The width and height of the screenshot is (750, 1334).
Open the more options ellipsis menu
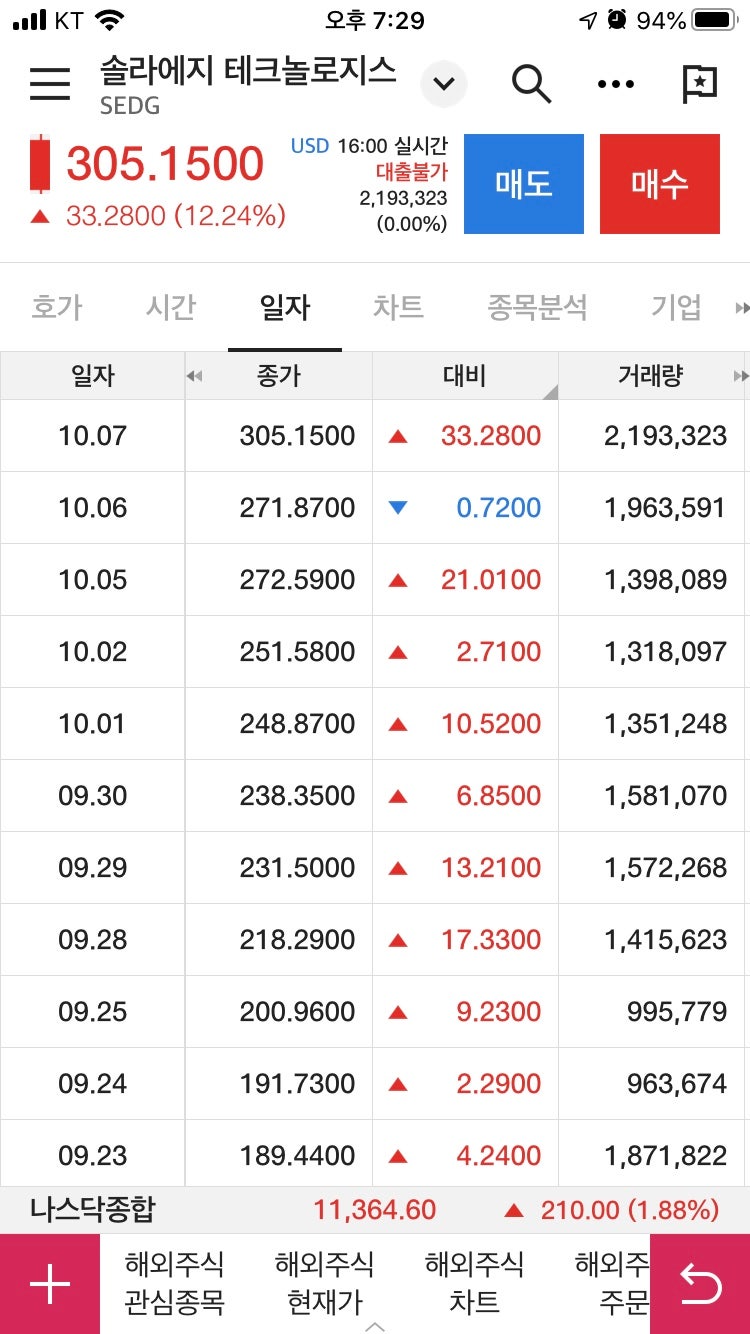point(616,84)
